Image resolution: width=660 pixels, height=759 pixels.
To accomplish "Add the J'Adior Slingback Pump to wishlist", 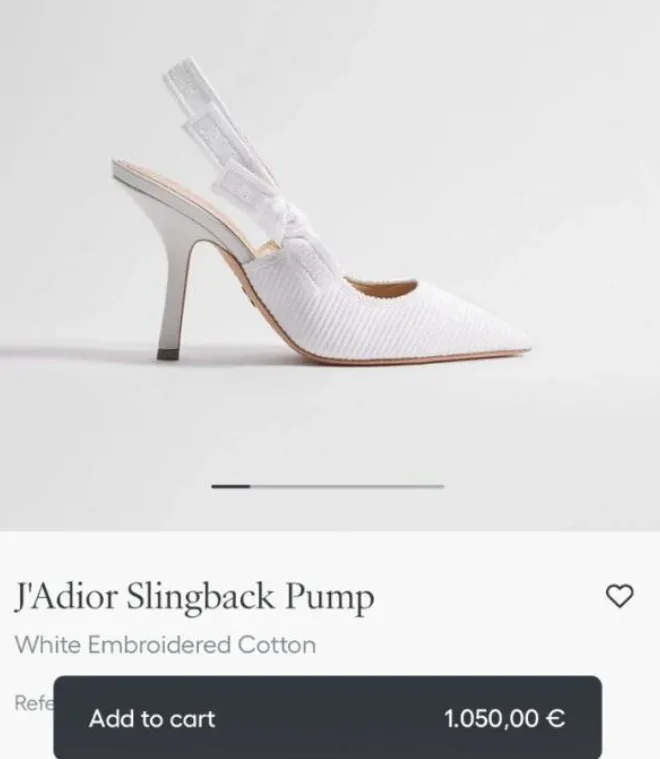I will point(620,596).
